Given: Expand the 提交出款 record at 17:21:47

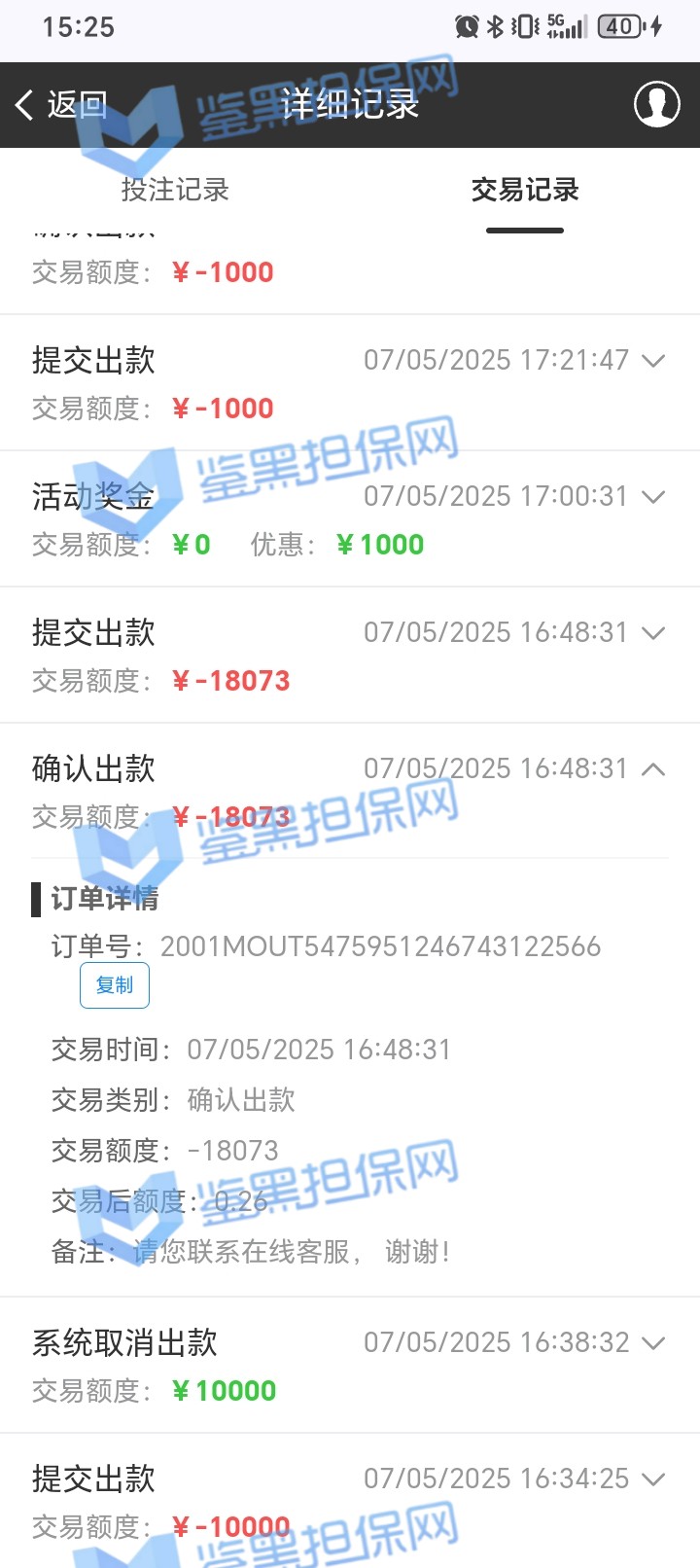Looking at the screenshot, I should [653, 361].
